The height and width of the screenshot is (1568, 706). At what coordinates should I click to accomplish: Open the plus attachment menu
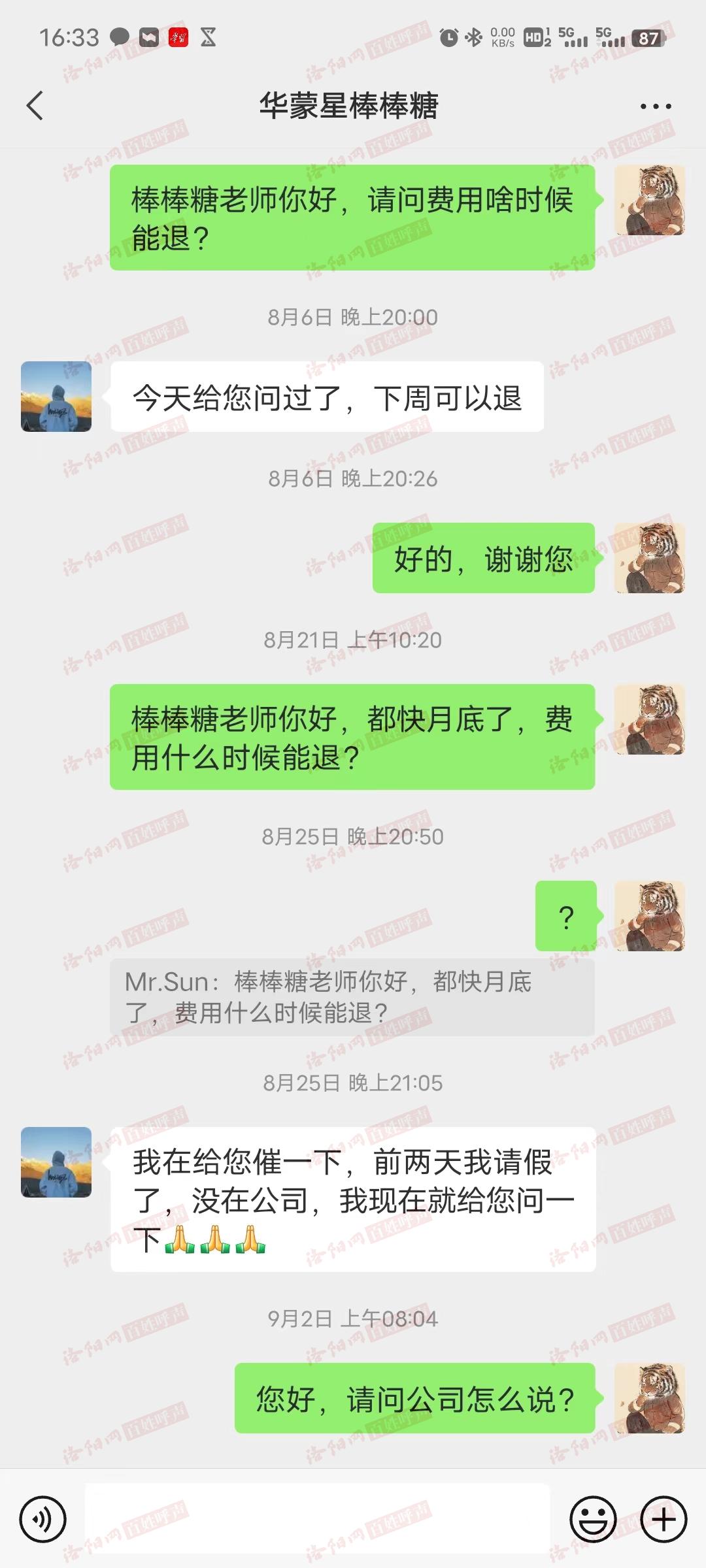tap(664, 1519)
